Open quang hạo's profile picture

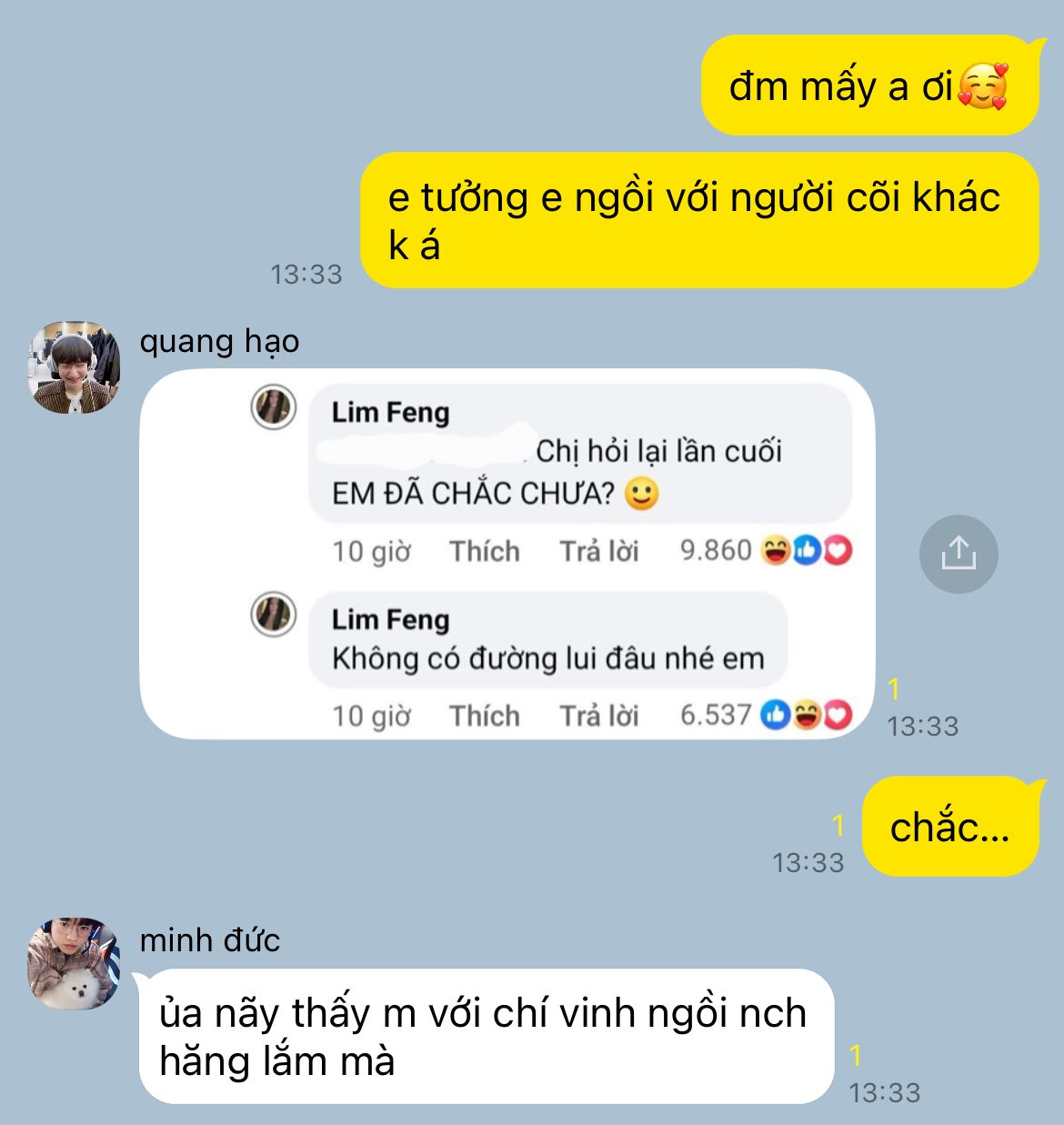pyautogui.click(x=74, y=367)
